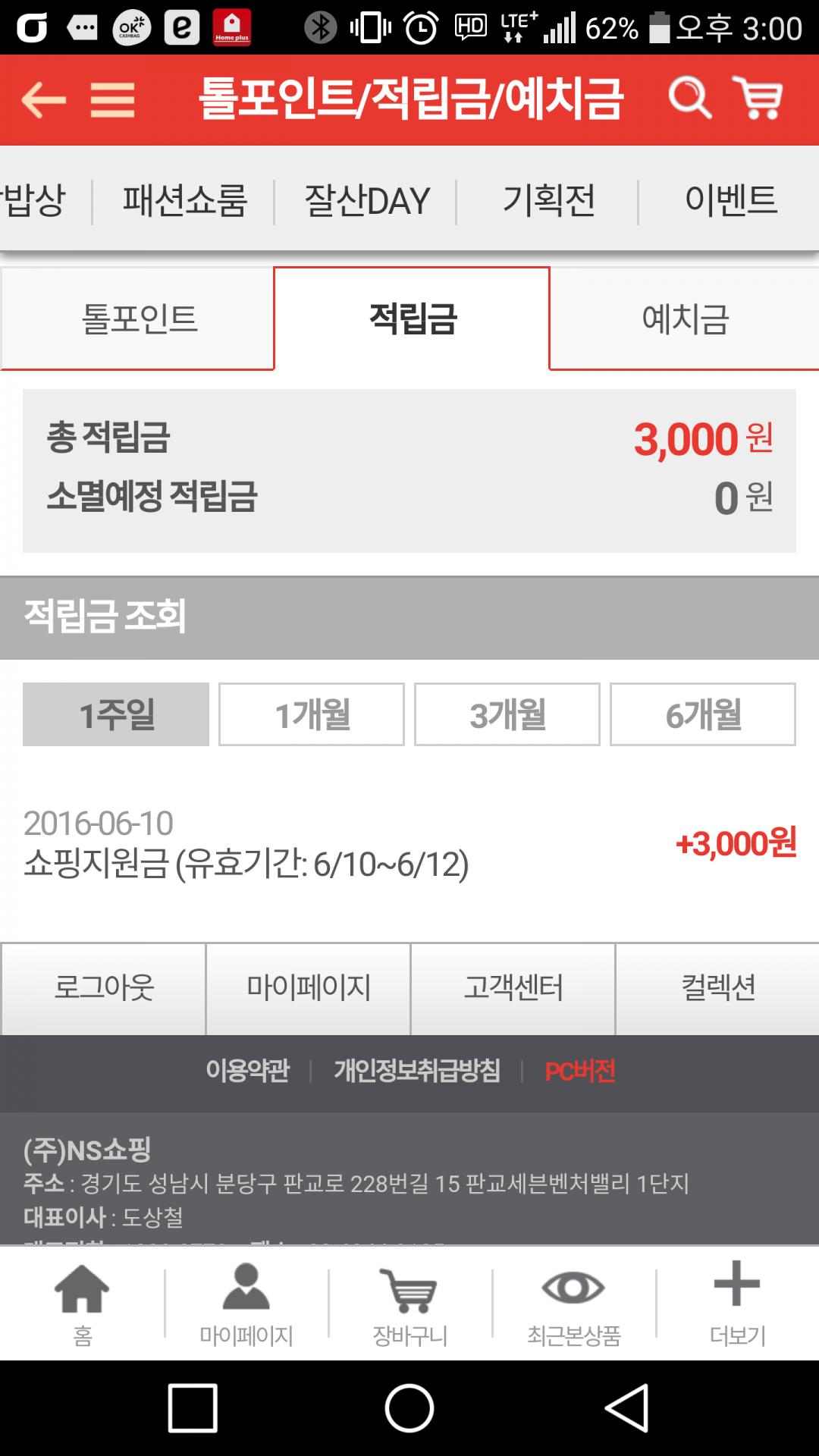Open the shopping cart icon
This screenshot has width=819, height=1456.
[x=758, y=98]
